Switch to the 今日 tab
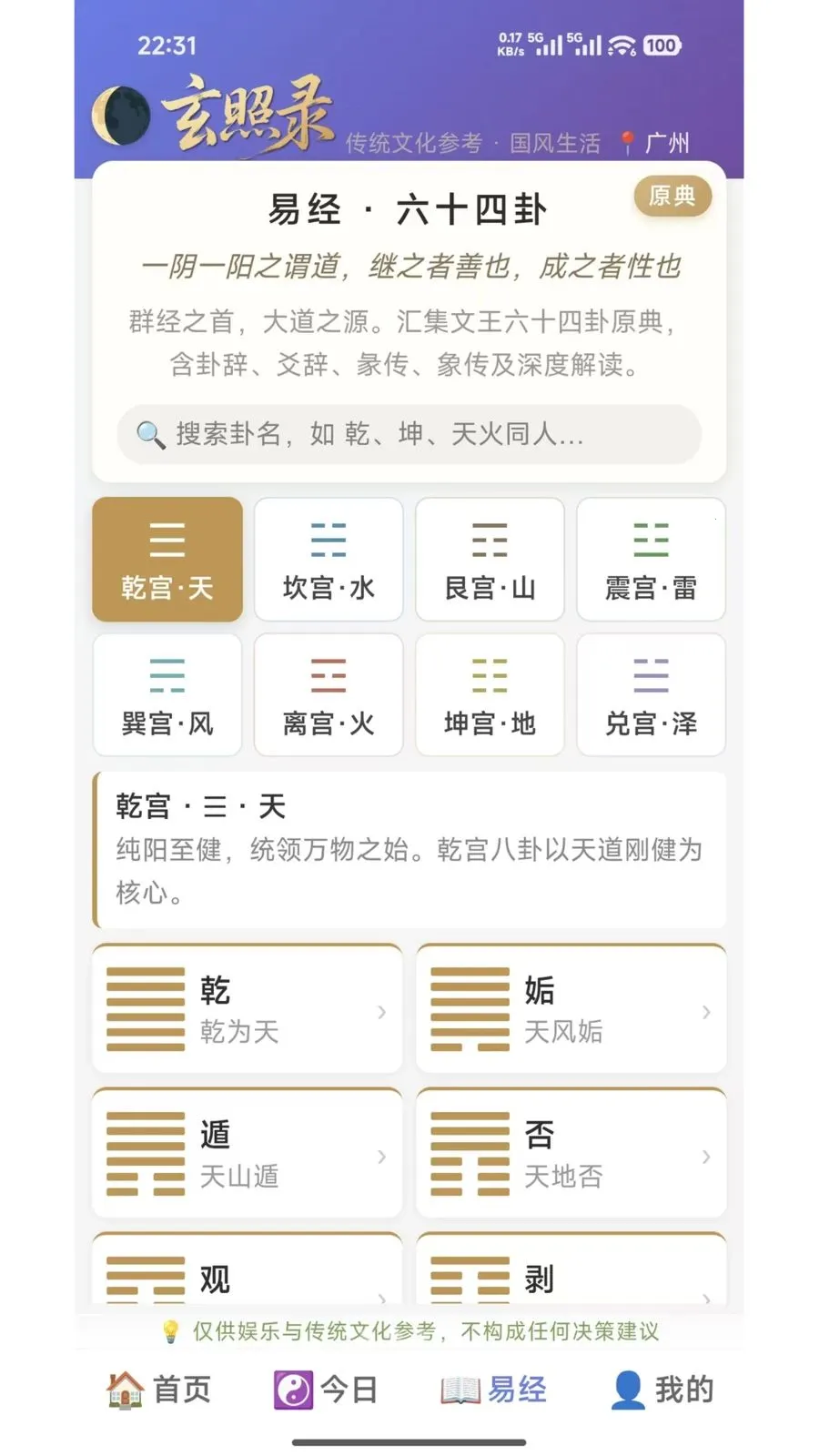This screenshot has height=1456, width=819. click(x=328, y=1390)
